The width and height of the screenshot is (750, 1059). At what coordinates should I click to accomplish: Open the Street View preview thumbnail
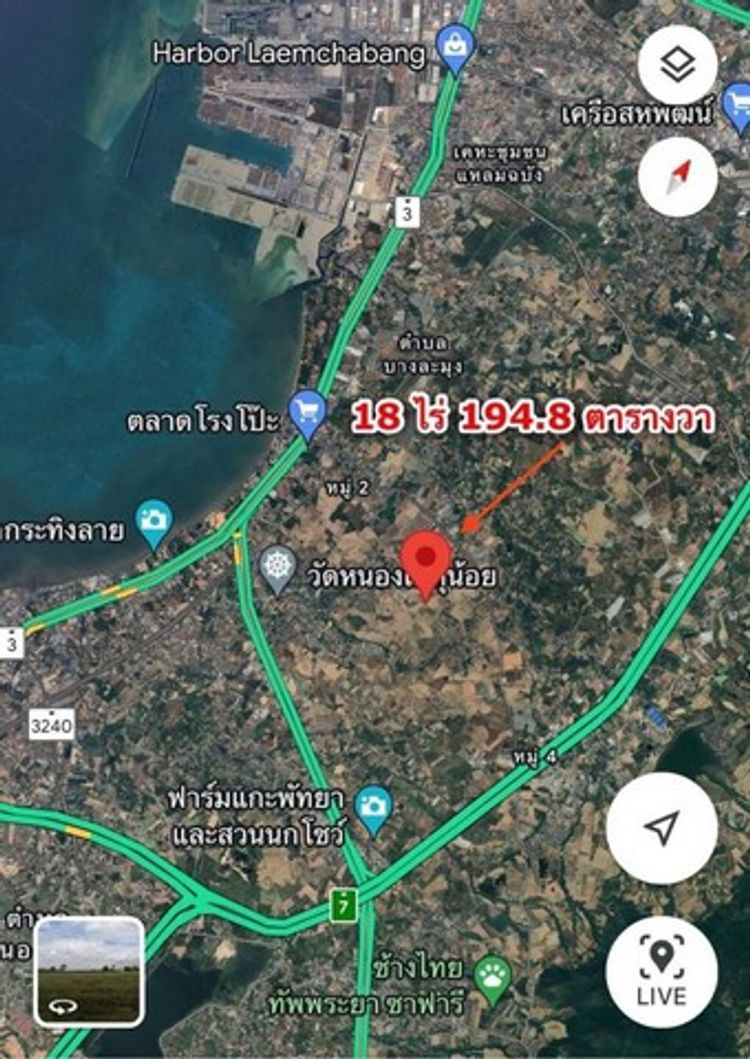coord(89,971)
